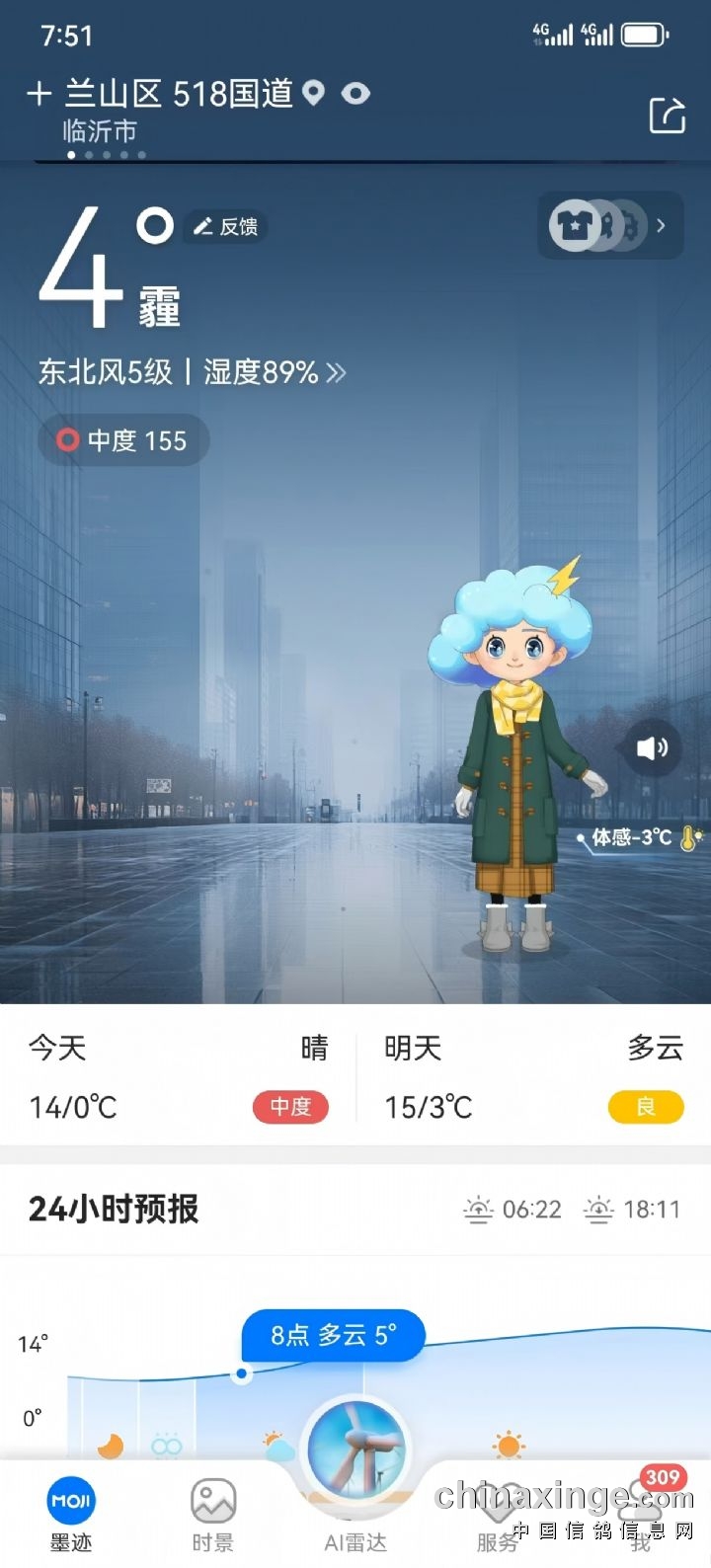View tomorrow's forecast card 明天
The image size is (711, 1568).
tap(533, 1076)
